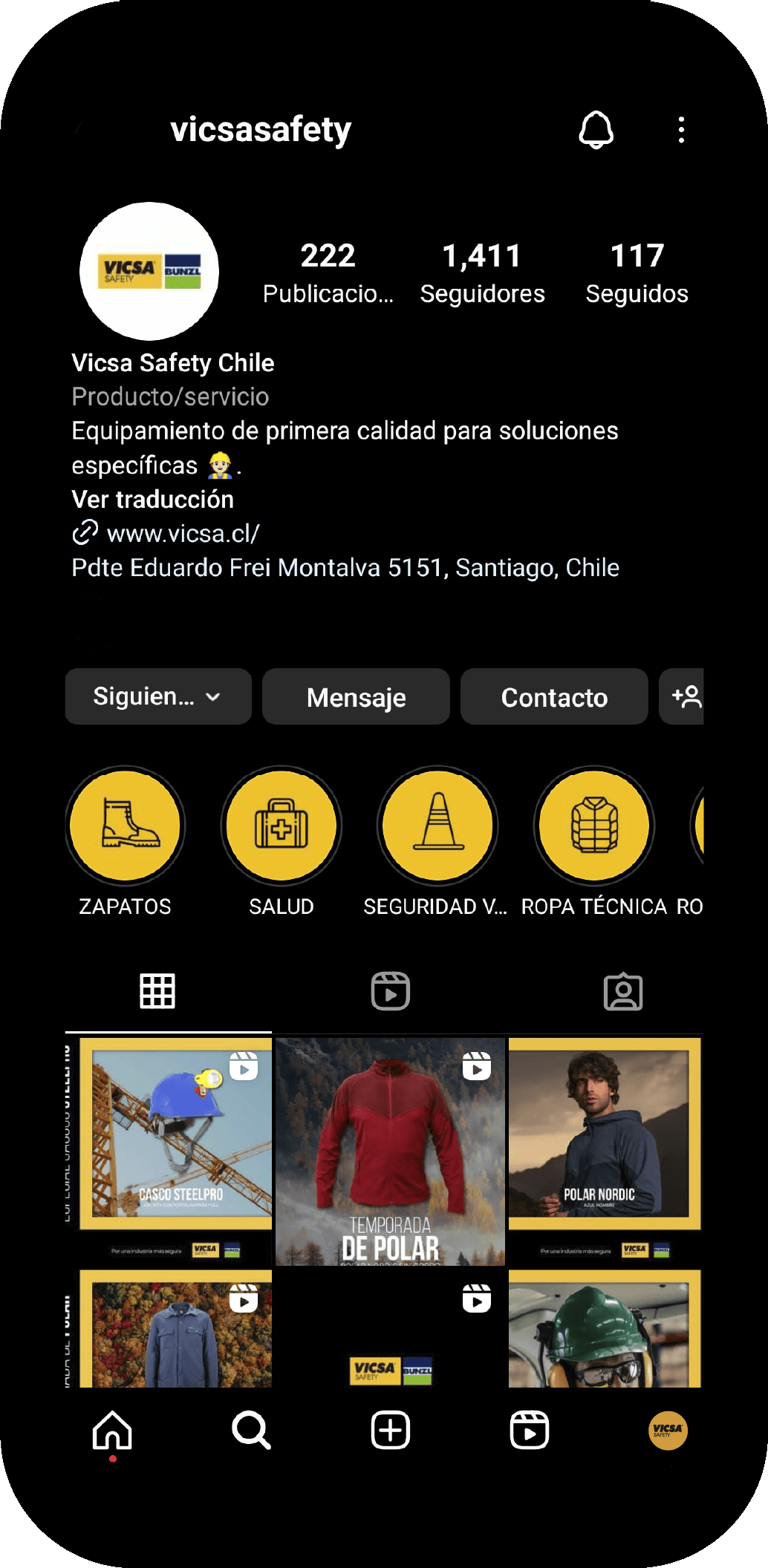
Task: Expand the Siguiendo dropdown
Action: point(157,696)
